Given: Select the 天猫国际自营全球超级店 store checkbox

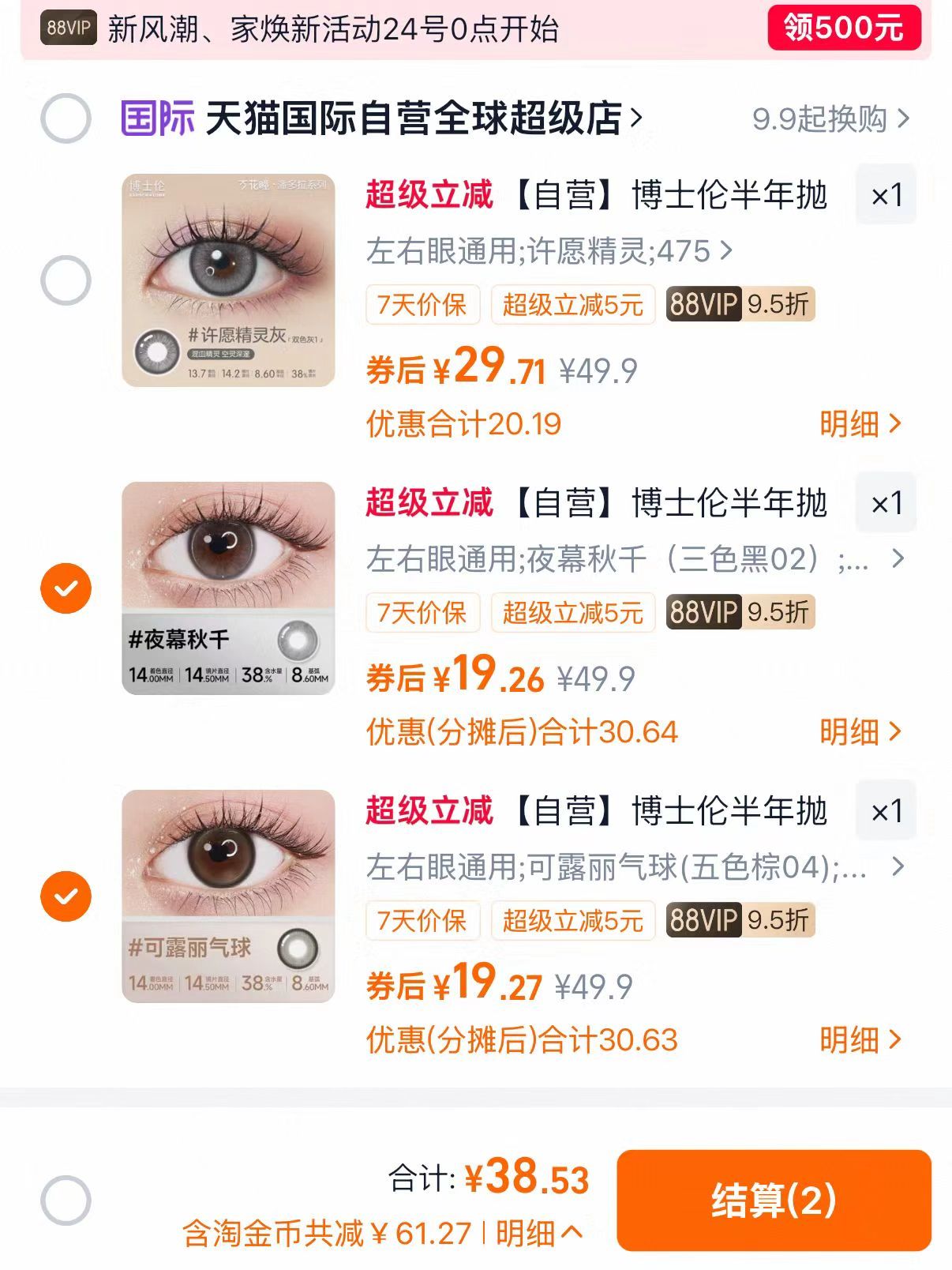Looking at the screenshot, I should 65,116.
